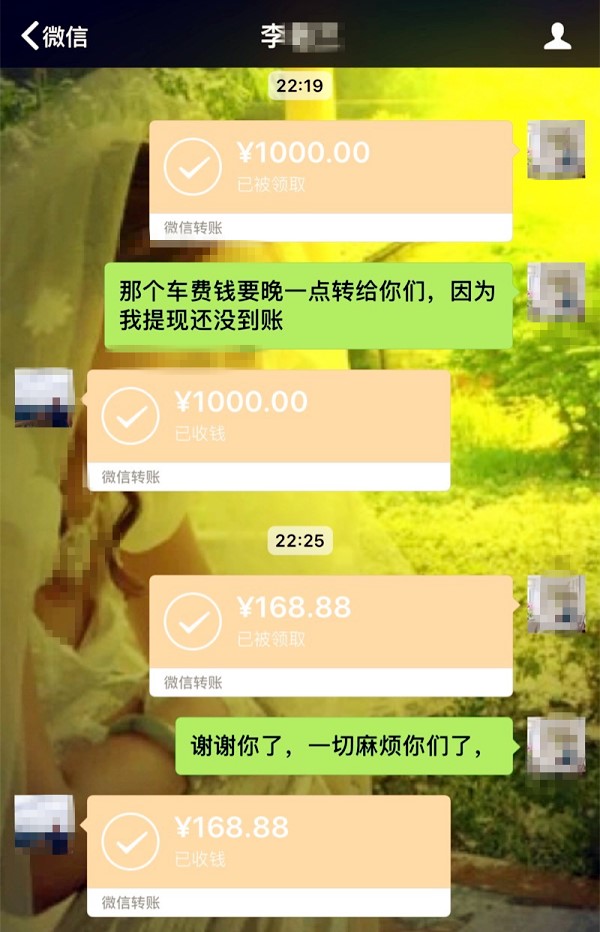
Task: Tap the sender's avatar beside the 车费钱 message
Action: tap(556, 292)
